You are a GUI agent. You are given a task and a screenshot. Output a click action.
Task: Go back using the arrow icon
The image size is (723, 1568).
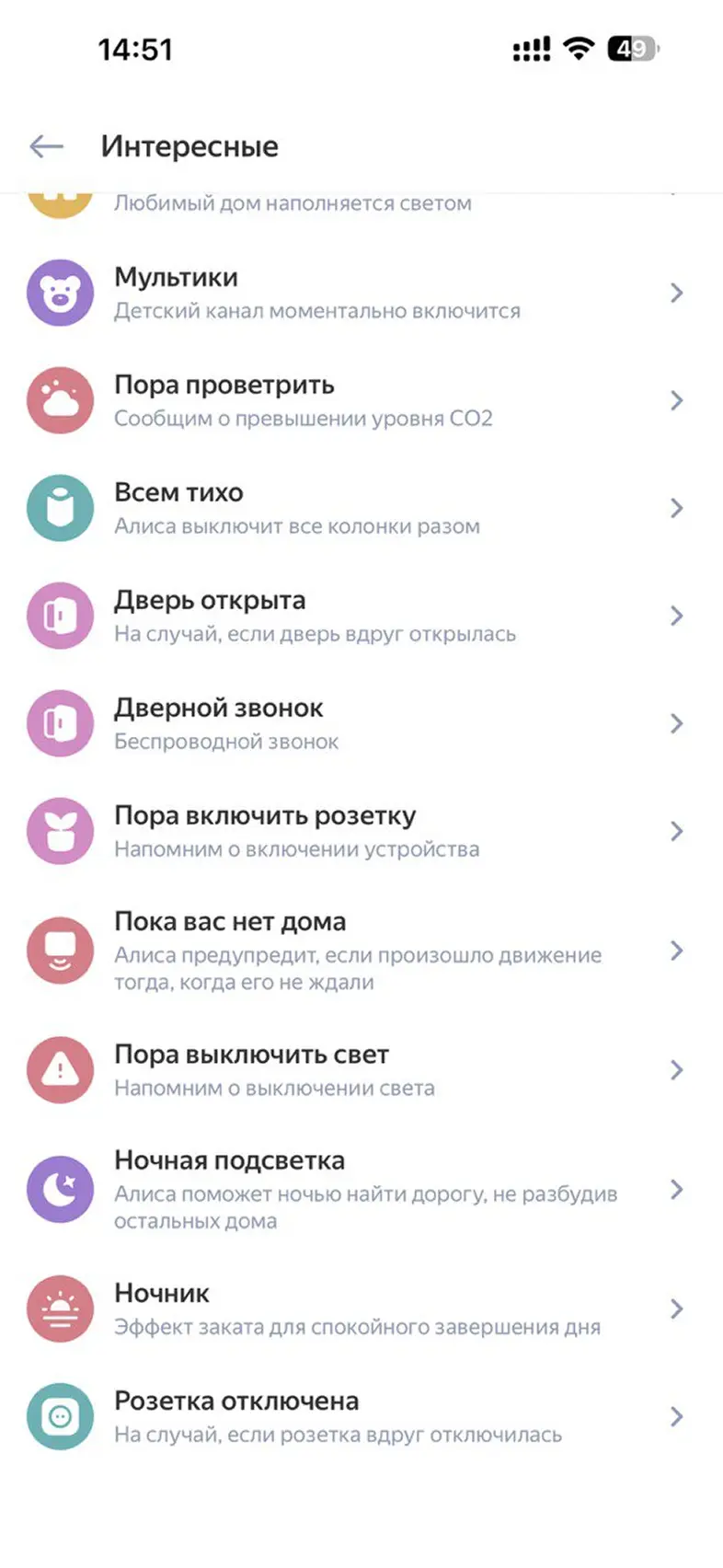[x=46, y=146]
